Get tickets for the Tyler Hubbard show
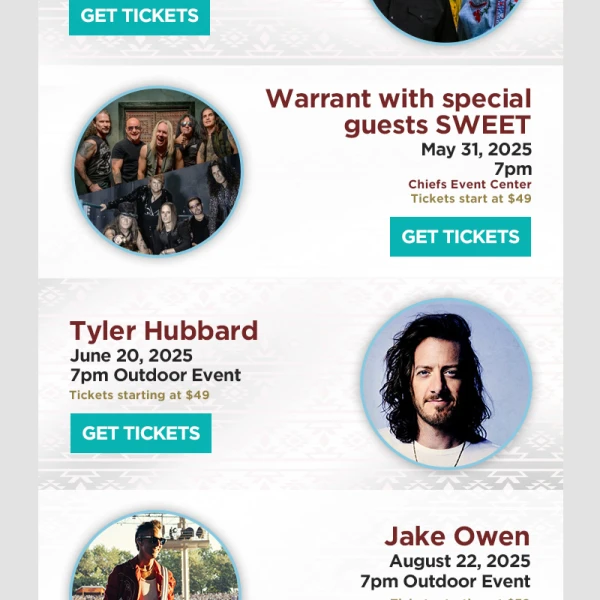The width and height of the screenshot is (600, 600). click(x=141, y=433)
